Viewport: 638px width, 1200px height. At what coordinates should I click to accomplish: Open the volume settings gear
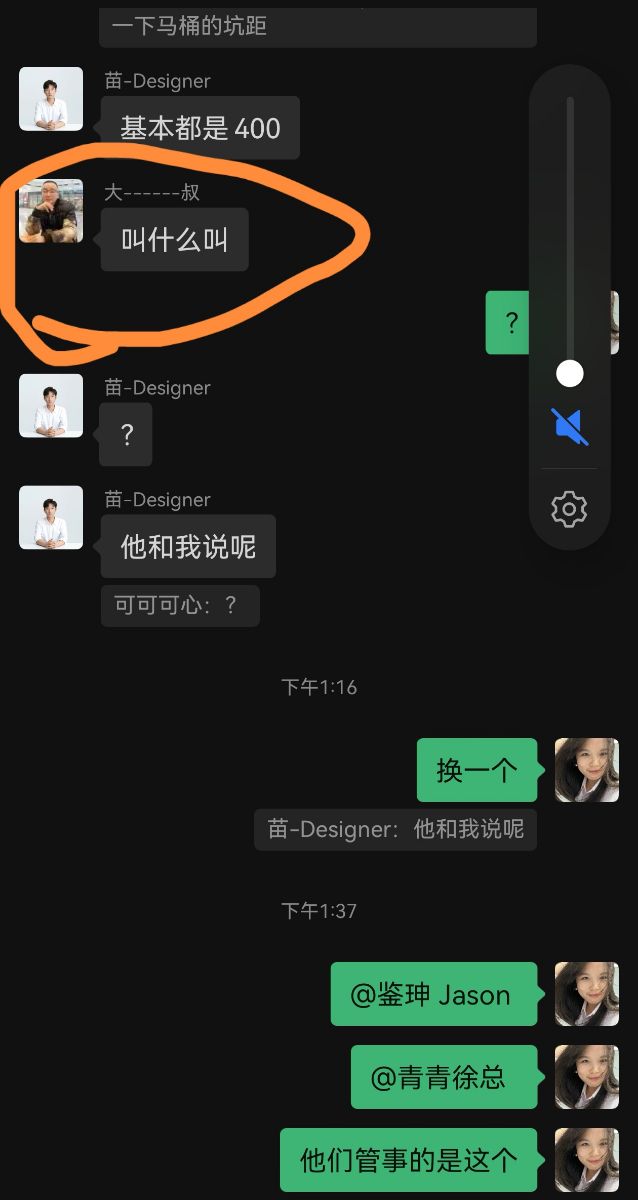click(x=569, y=509)
